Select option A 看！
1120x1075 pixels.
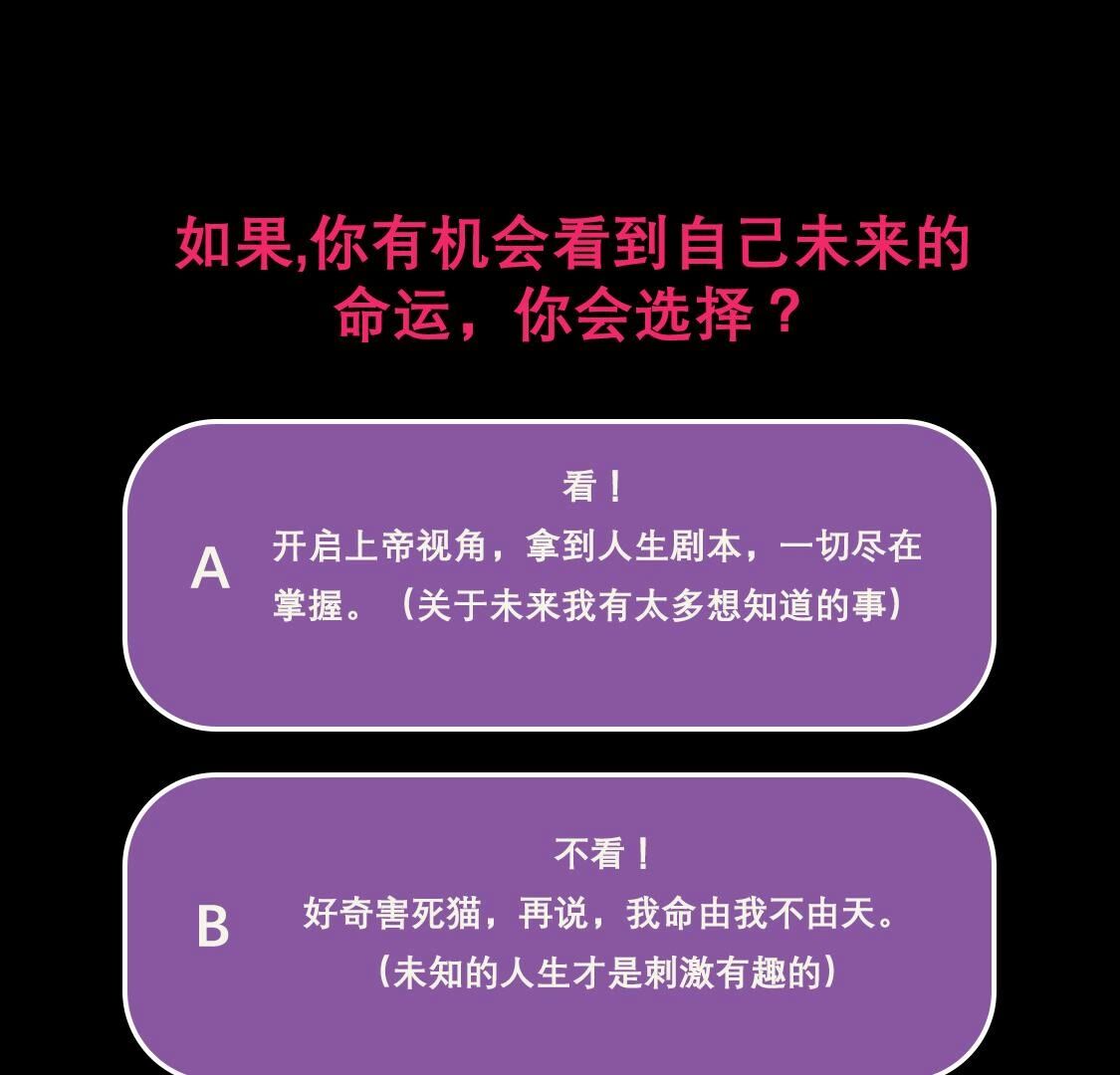tap(560, 574)
